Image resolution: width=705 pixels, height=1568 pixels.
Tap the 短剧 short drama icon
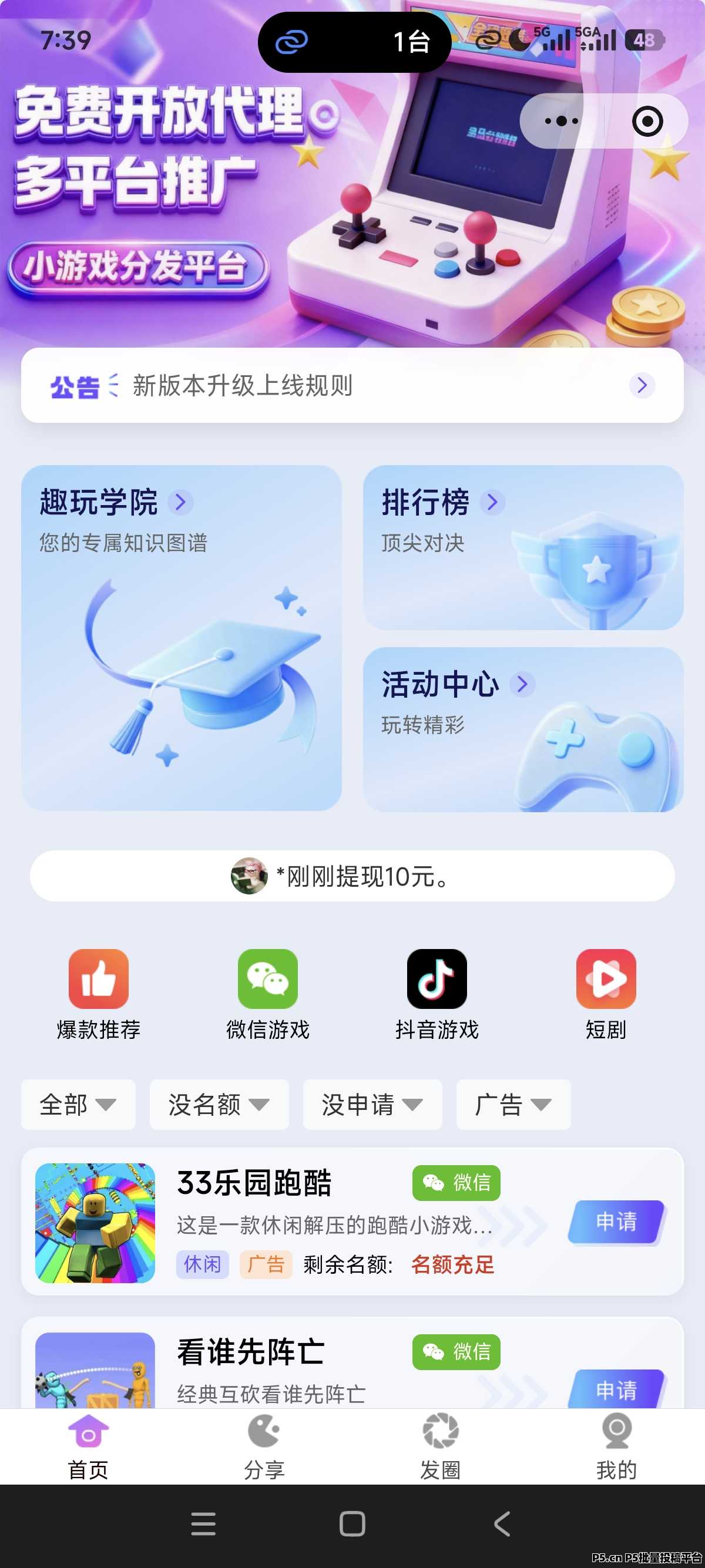pos(606,980)
